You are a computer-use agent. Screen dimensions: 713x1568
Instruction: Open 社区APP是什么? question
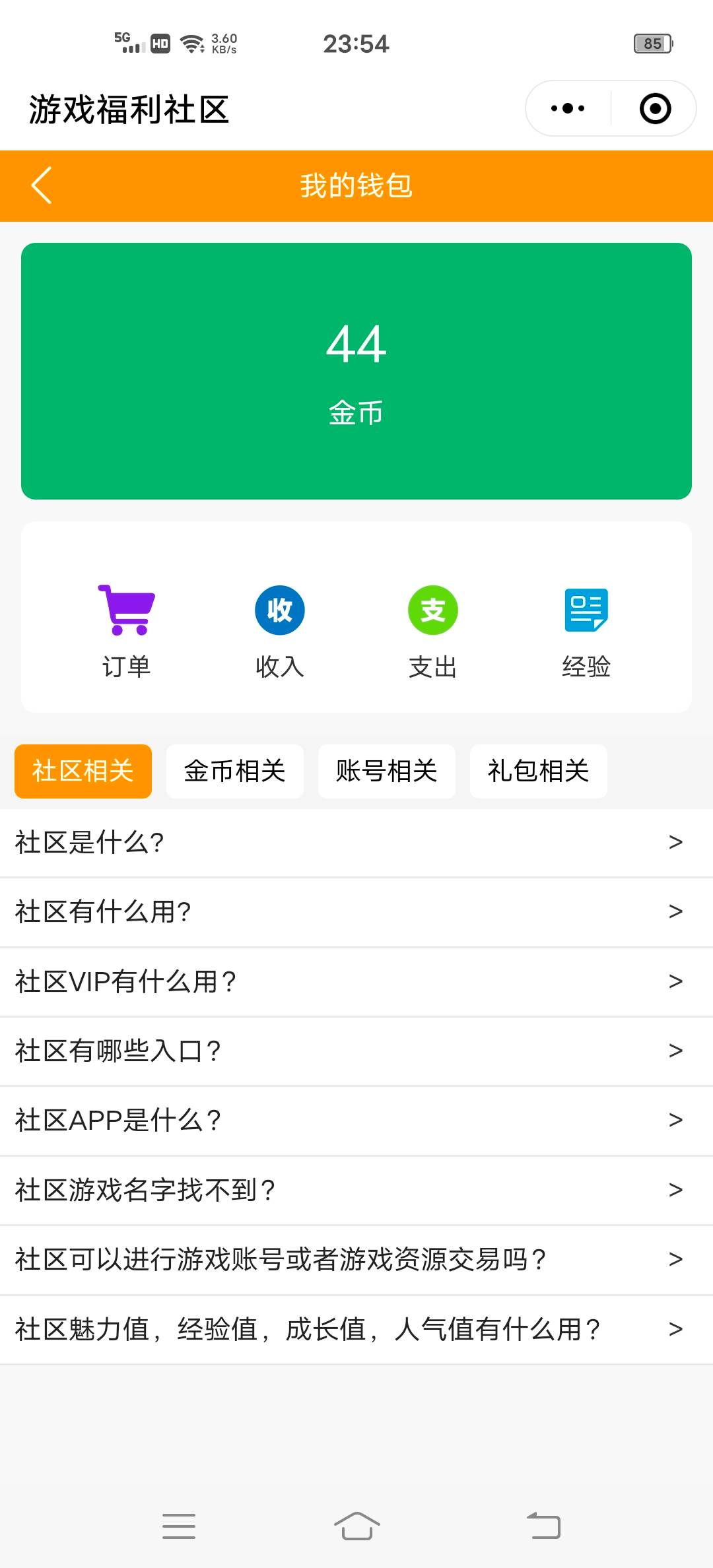[x=356, y=1121]
